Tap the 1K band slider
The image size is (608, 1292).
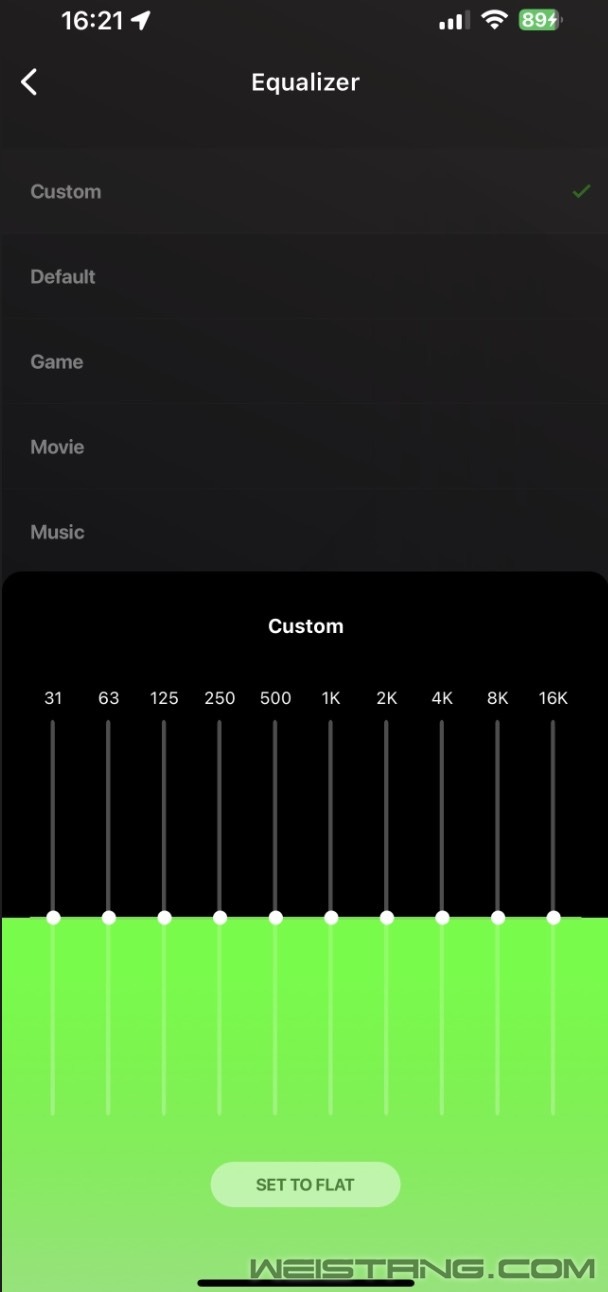pos(331,917)
